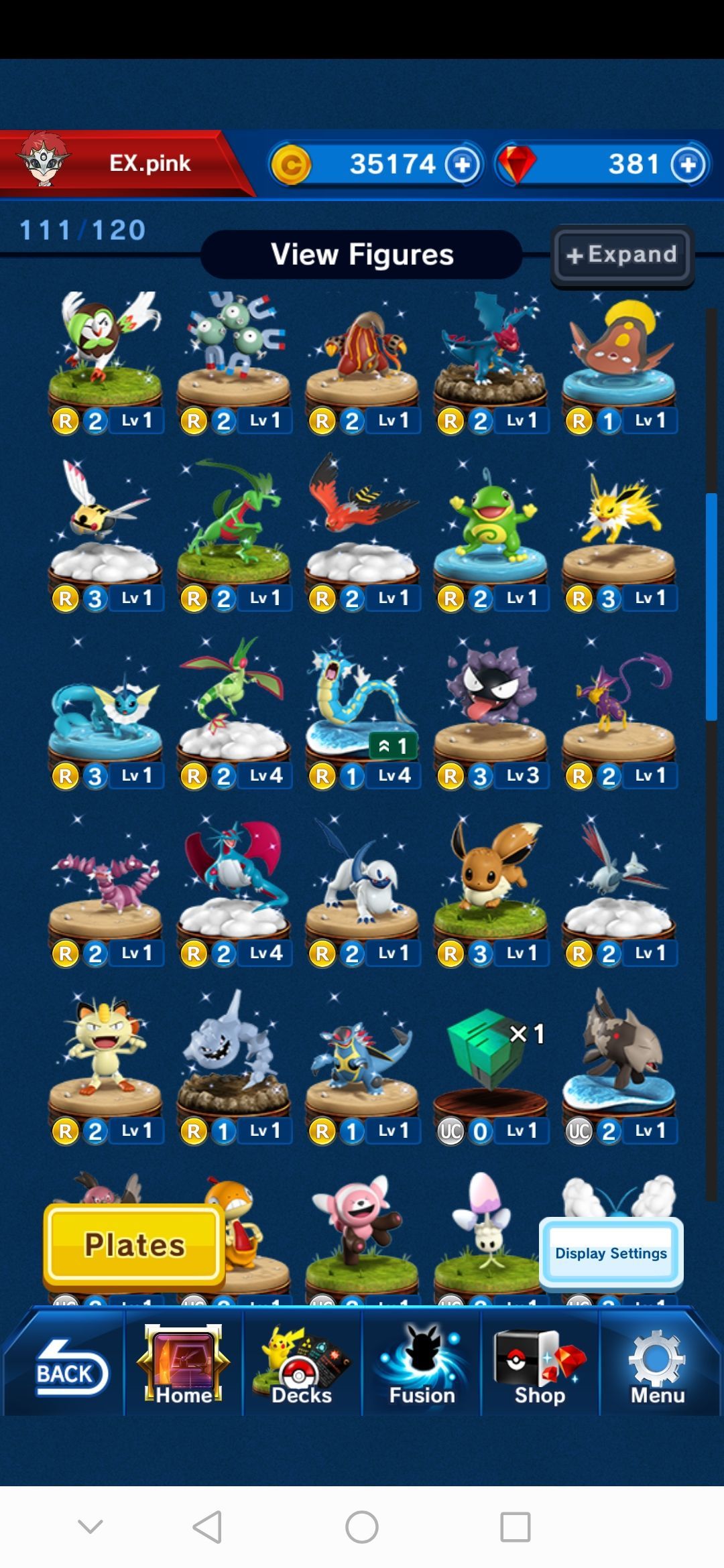Open the Meowth figure
Viewport: 724px width, 1568px height.
pos(105,1062)
